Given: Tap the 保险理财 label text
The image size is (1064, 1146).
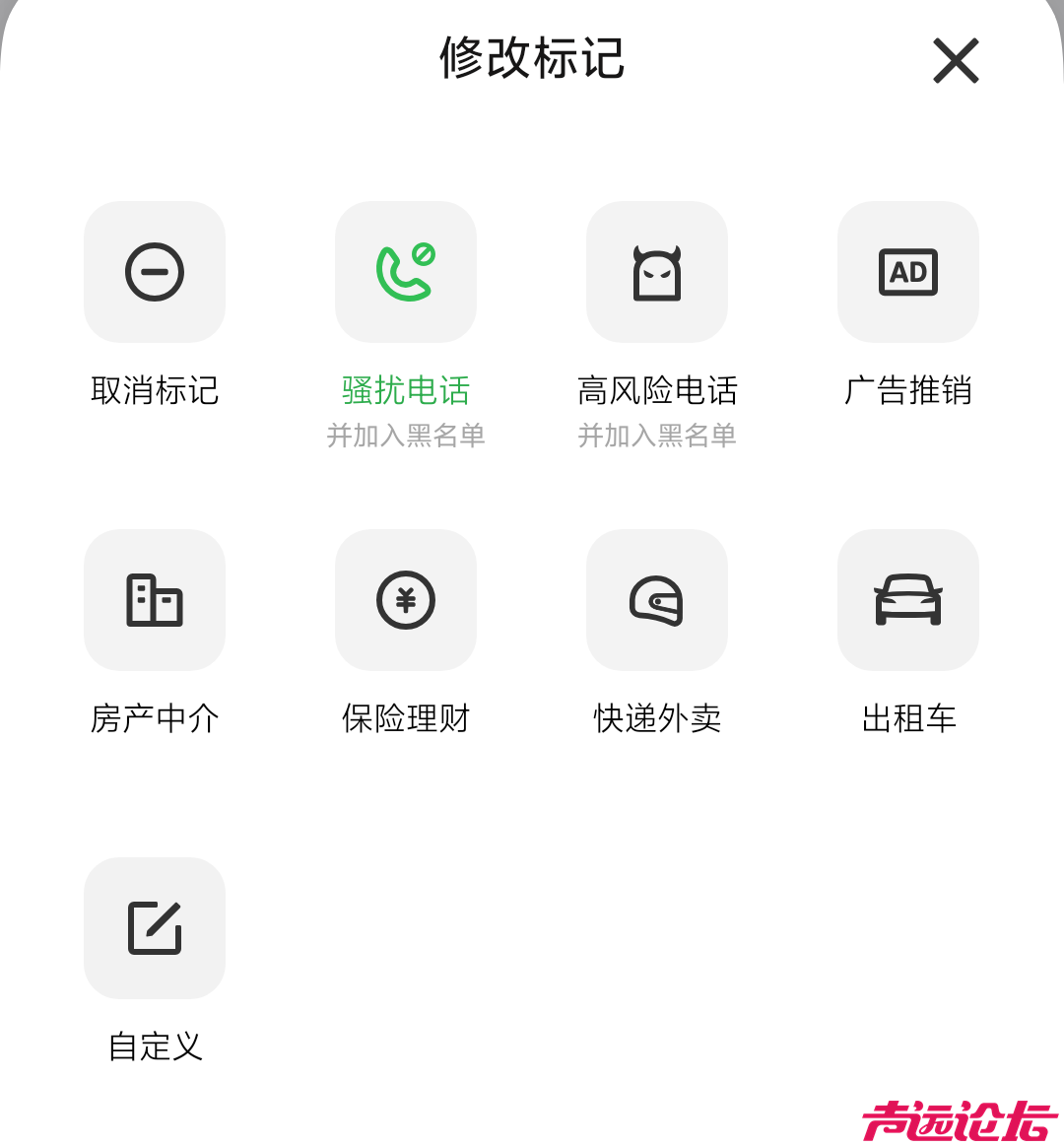Looking at the screenshot, I should point(405,718).
